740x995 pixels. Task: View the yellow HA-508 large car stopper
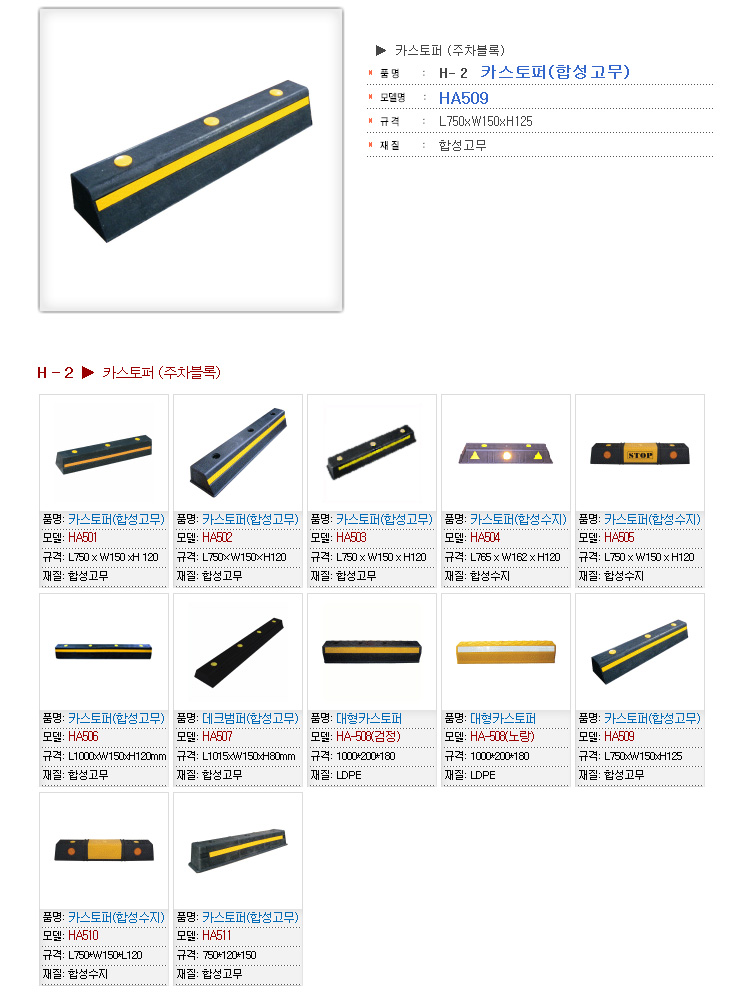(506, 651)
